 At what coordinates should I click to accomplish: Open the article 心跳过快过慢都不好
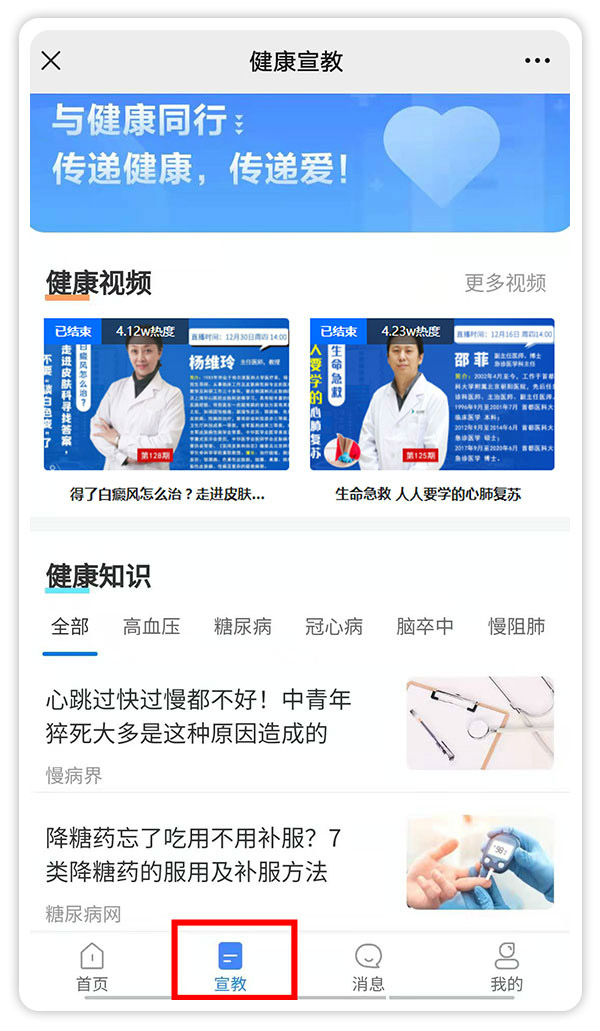click(200, 717)
